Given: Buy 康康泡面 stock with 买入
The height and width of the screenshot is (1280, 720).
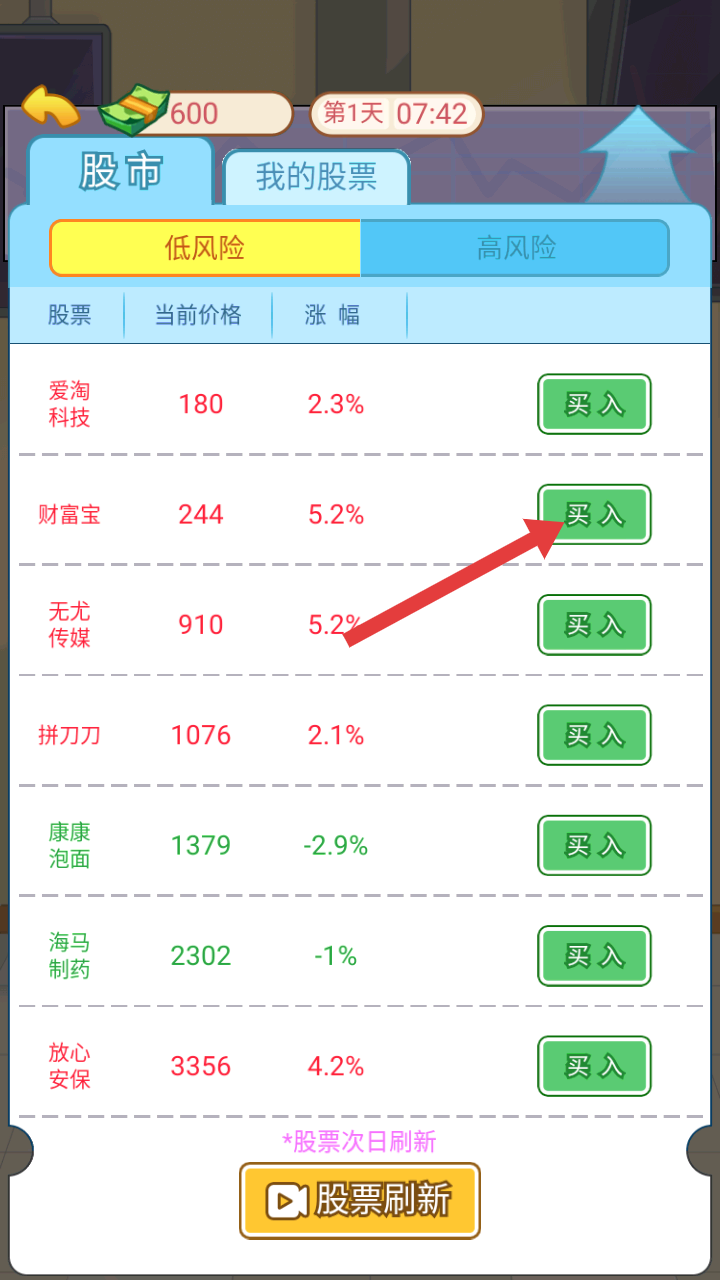Looking at the screenshot, I should pos(594,846).
